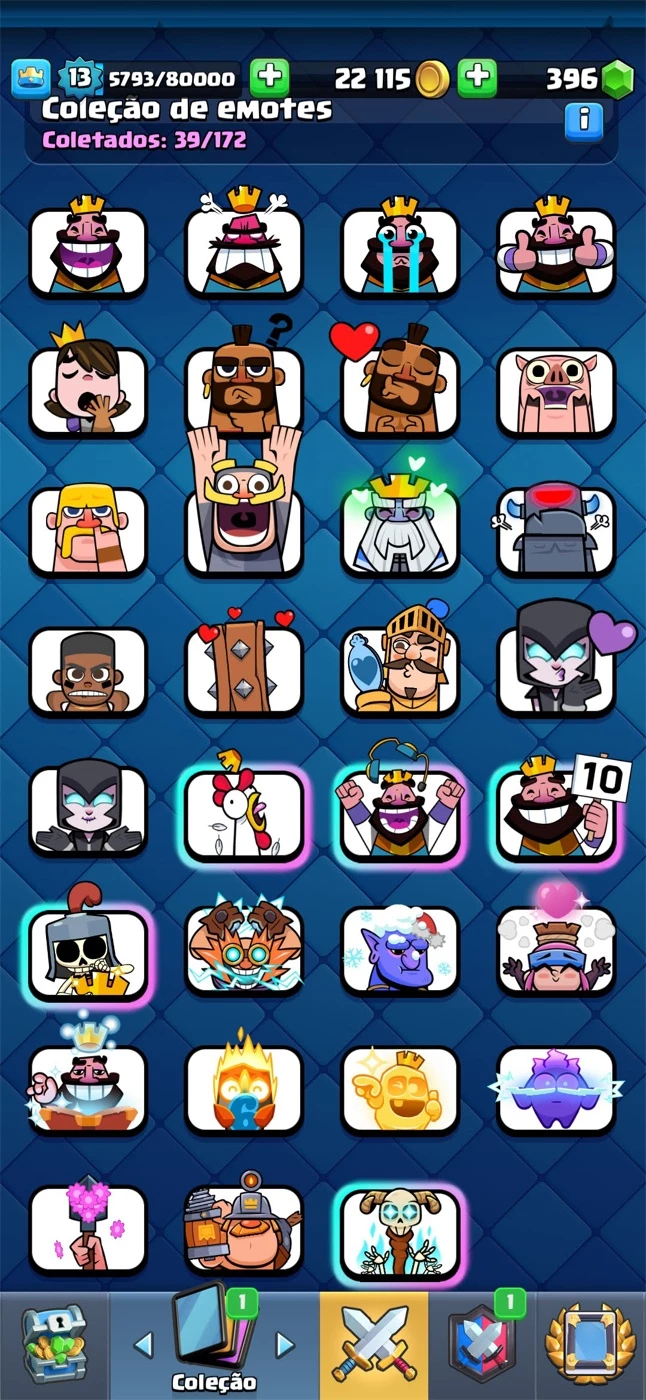The height and width of the screenshot is (1400, 646).
Task: Select the king thumbs-up emote
Action: 556,250
